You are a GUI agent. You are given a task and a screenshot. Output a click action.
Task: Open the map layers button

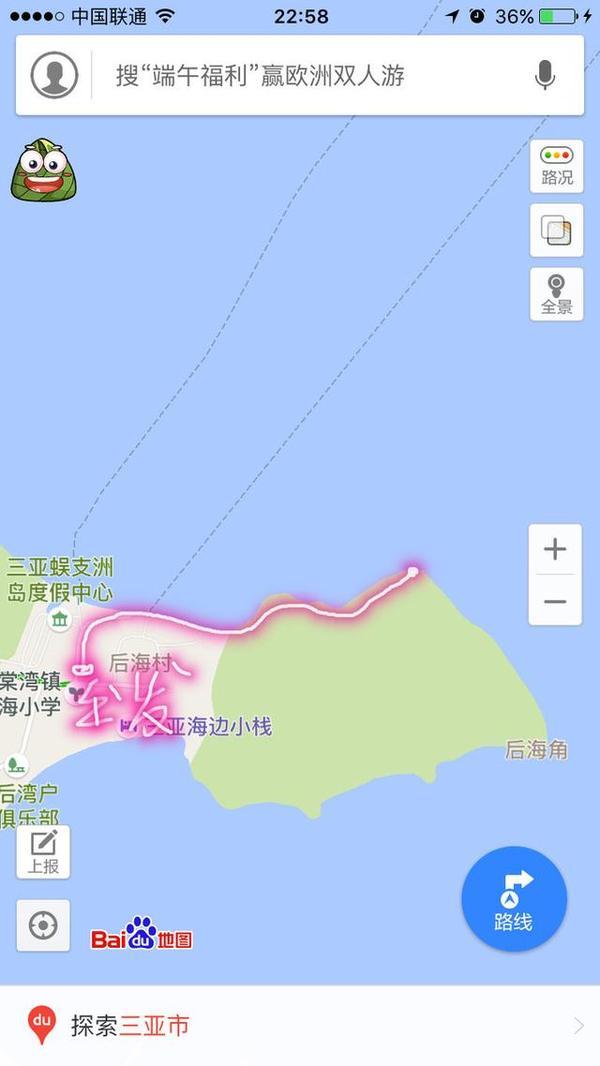click(556, 231)
